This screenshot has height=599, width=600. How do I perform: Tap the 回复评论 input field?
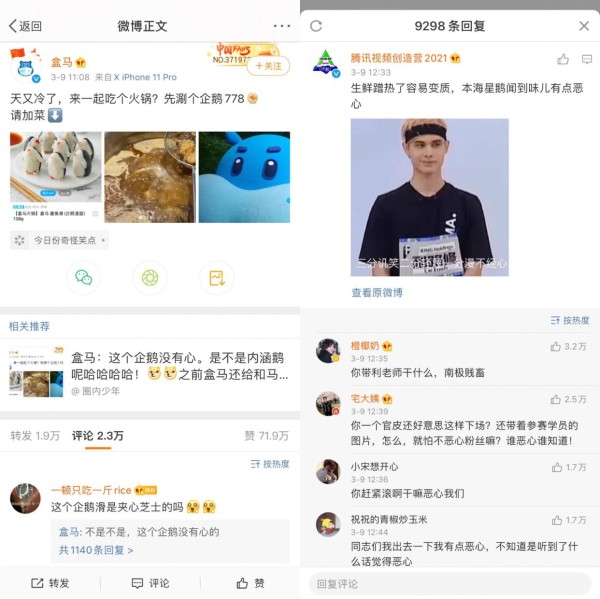pos(450,584)
